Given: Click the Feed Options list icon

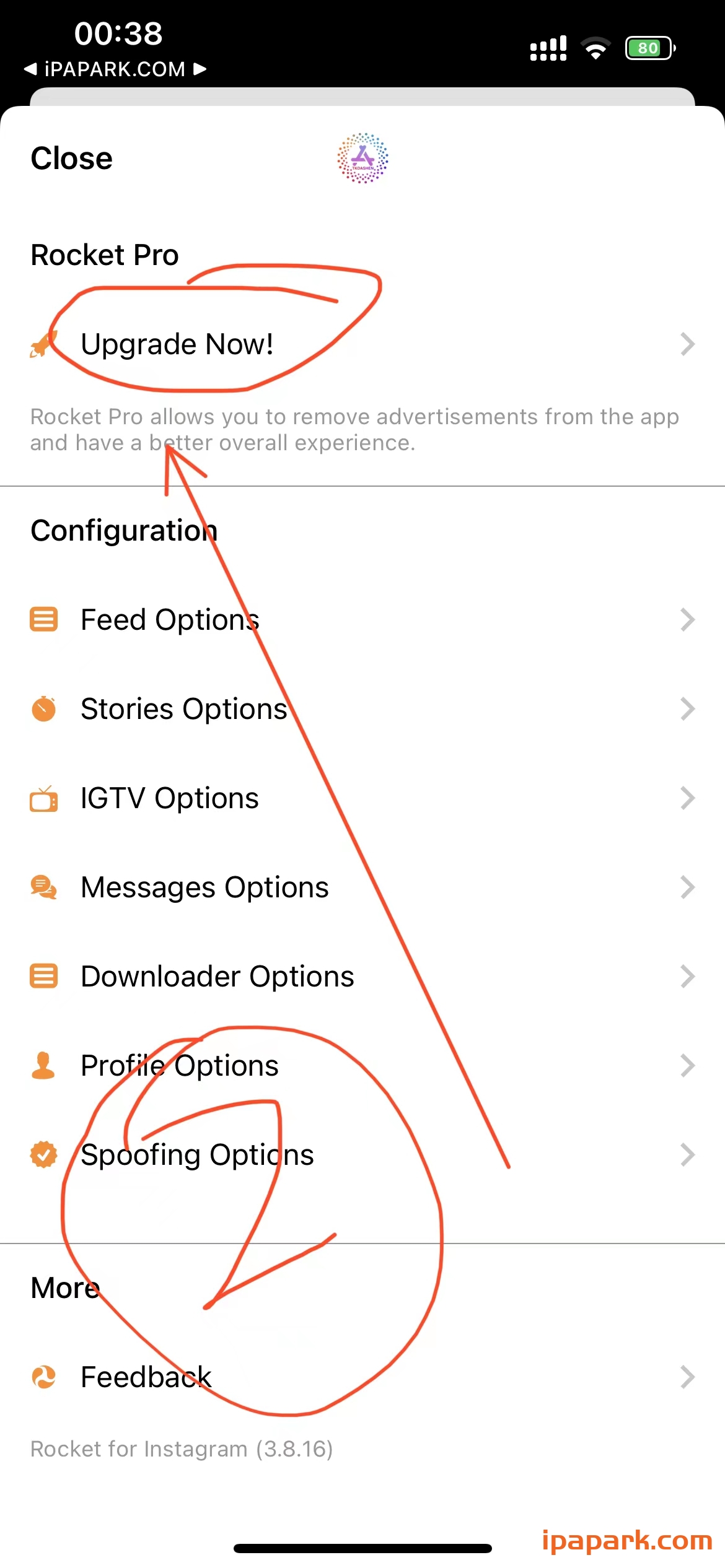Looking at the screenshot, I should (42, 619).
